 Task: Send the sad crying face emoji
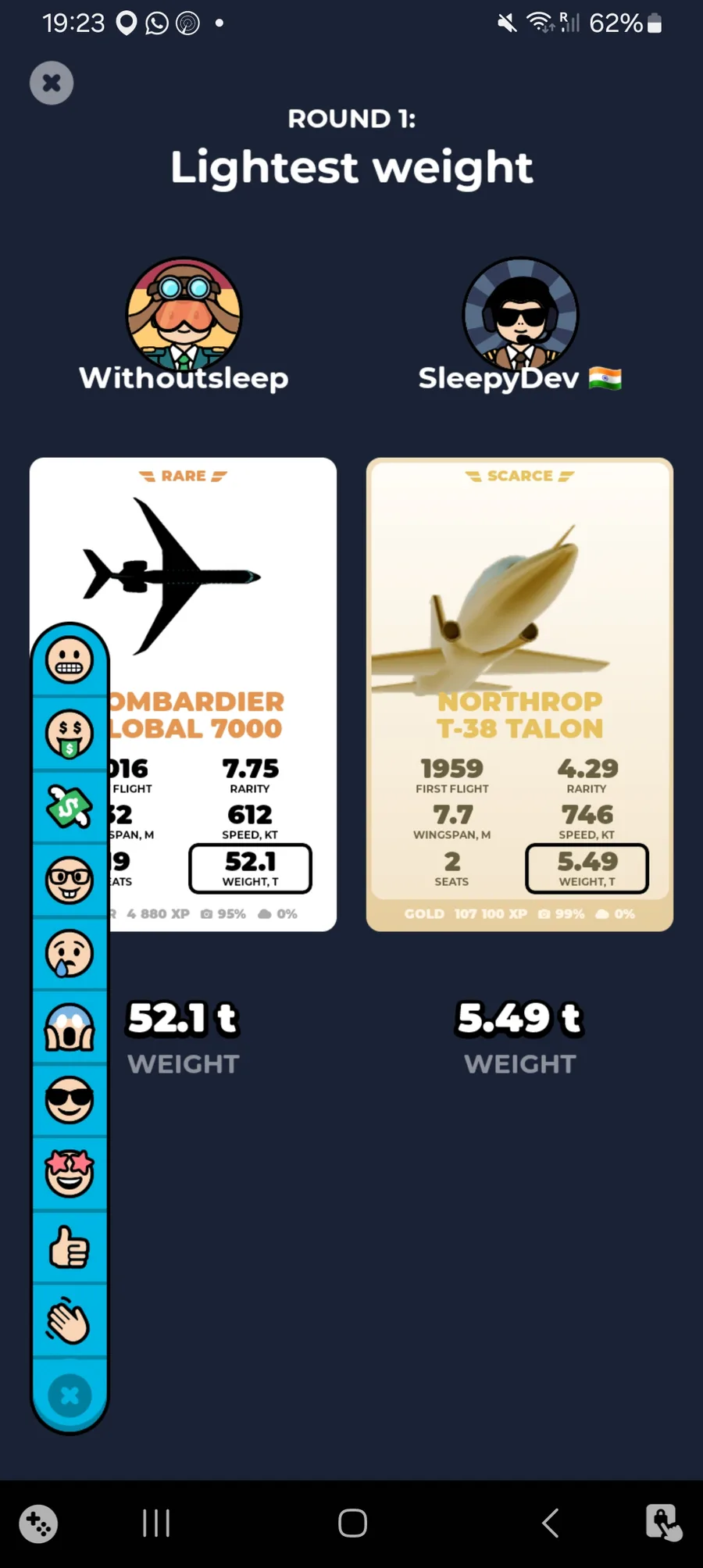70,954
